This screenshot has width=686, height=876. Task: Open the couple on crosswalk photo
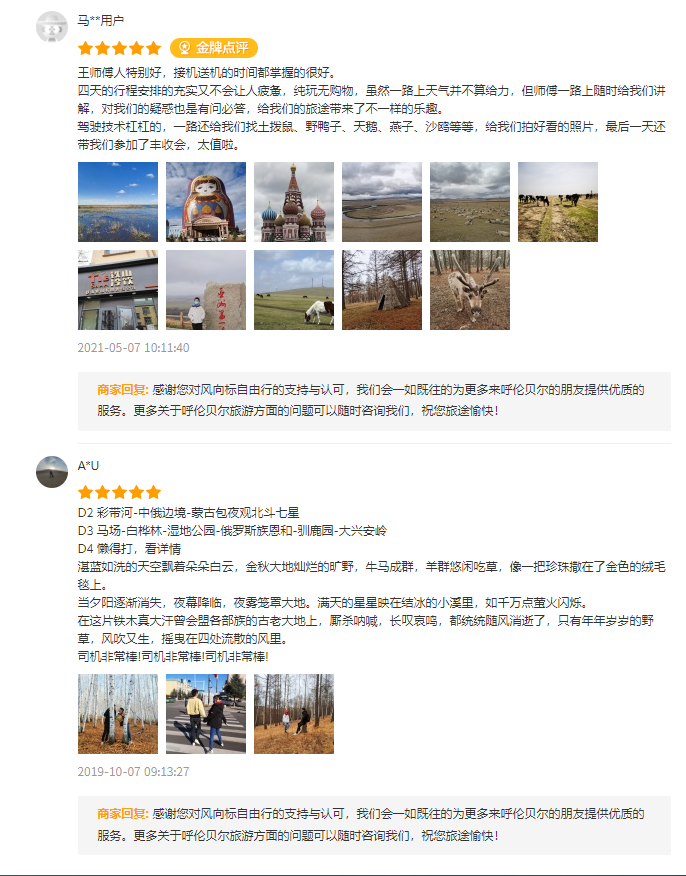pos(206,714)
